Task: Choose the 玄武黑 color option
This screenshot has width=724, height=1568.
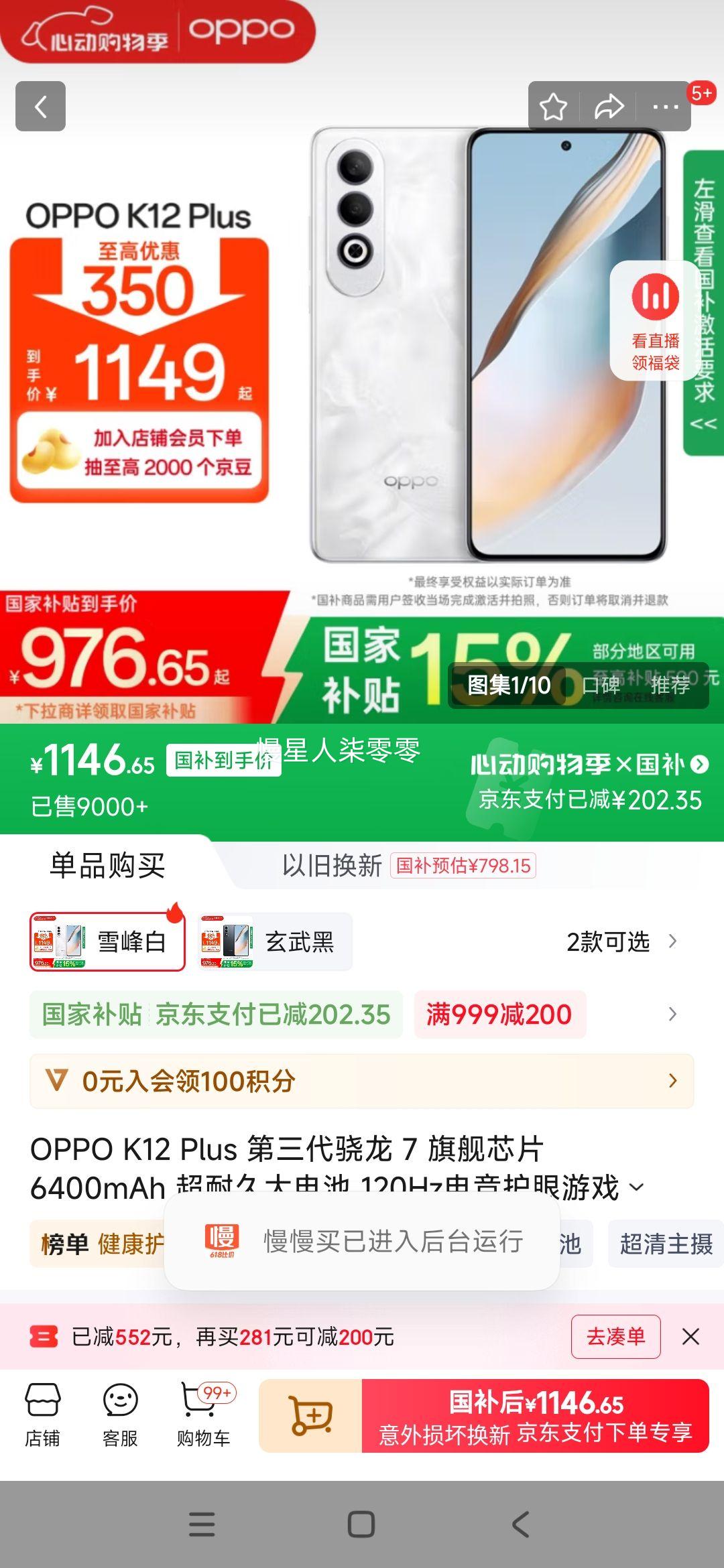Action: (x=276, y=942)
